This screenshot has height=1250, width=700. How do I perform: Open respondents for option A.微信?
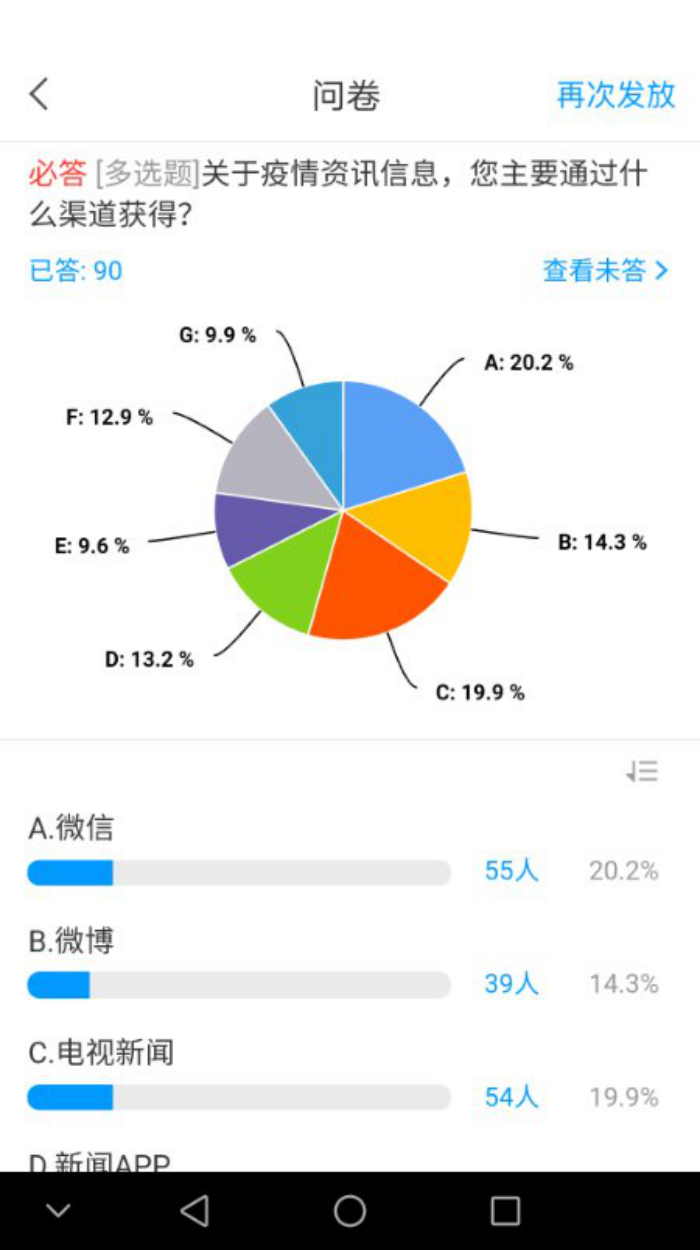tap(512, 871)
